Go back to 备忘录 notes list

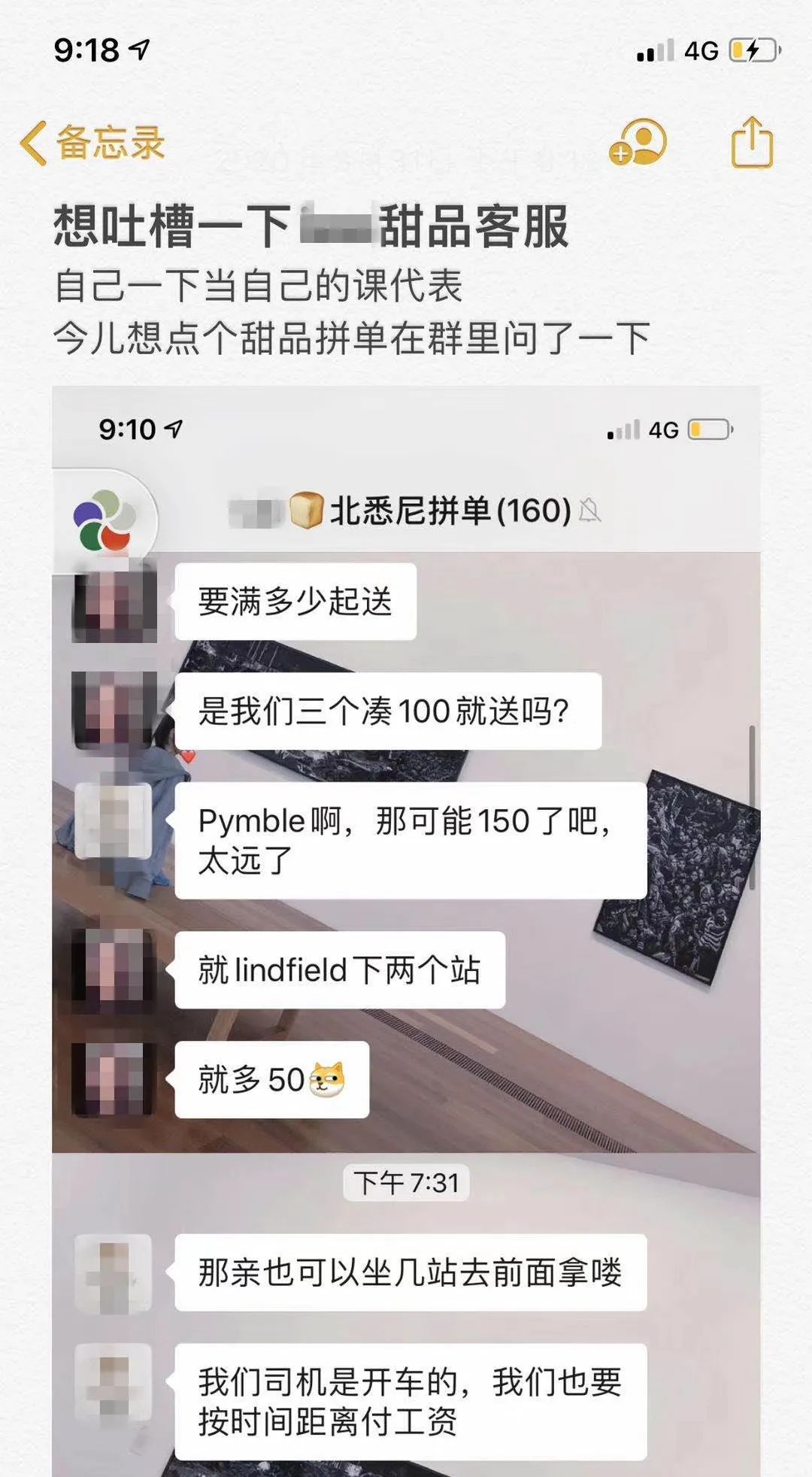pyautogui.click(x=92, y=143)
